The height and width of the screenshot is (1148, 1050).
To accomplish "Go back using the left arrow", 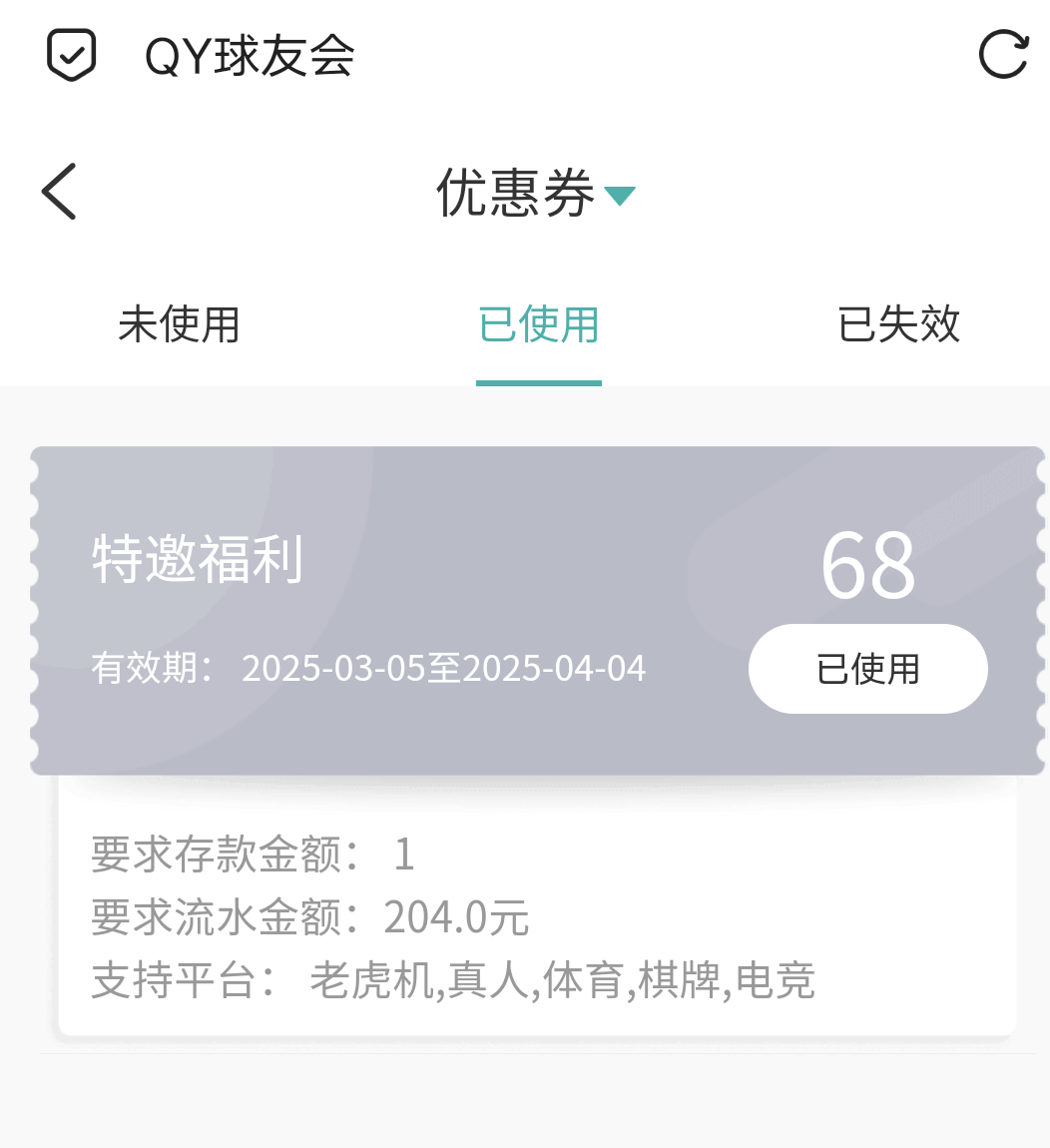I will click(59, 191).
